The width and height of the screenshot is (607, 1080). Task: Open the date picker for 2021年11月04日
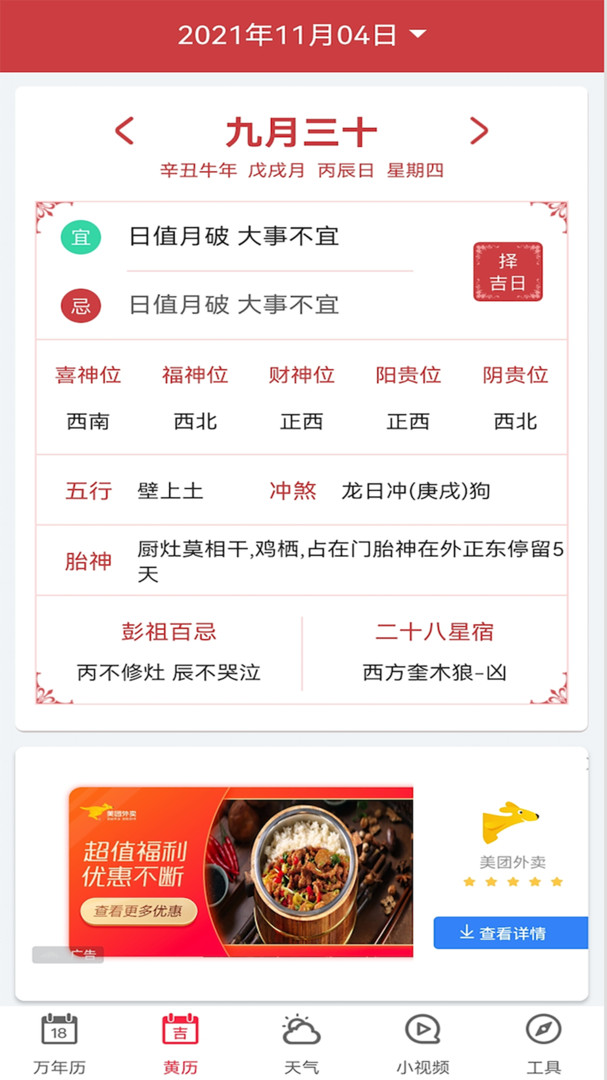(x=302, y=35)
